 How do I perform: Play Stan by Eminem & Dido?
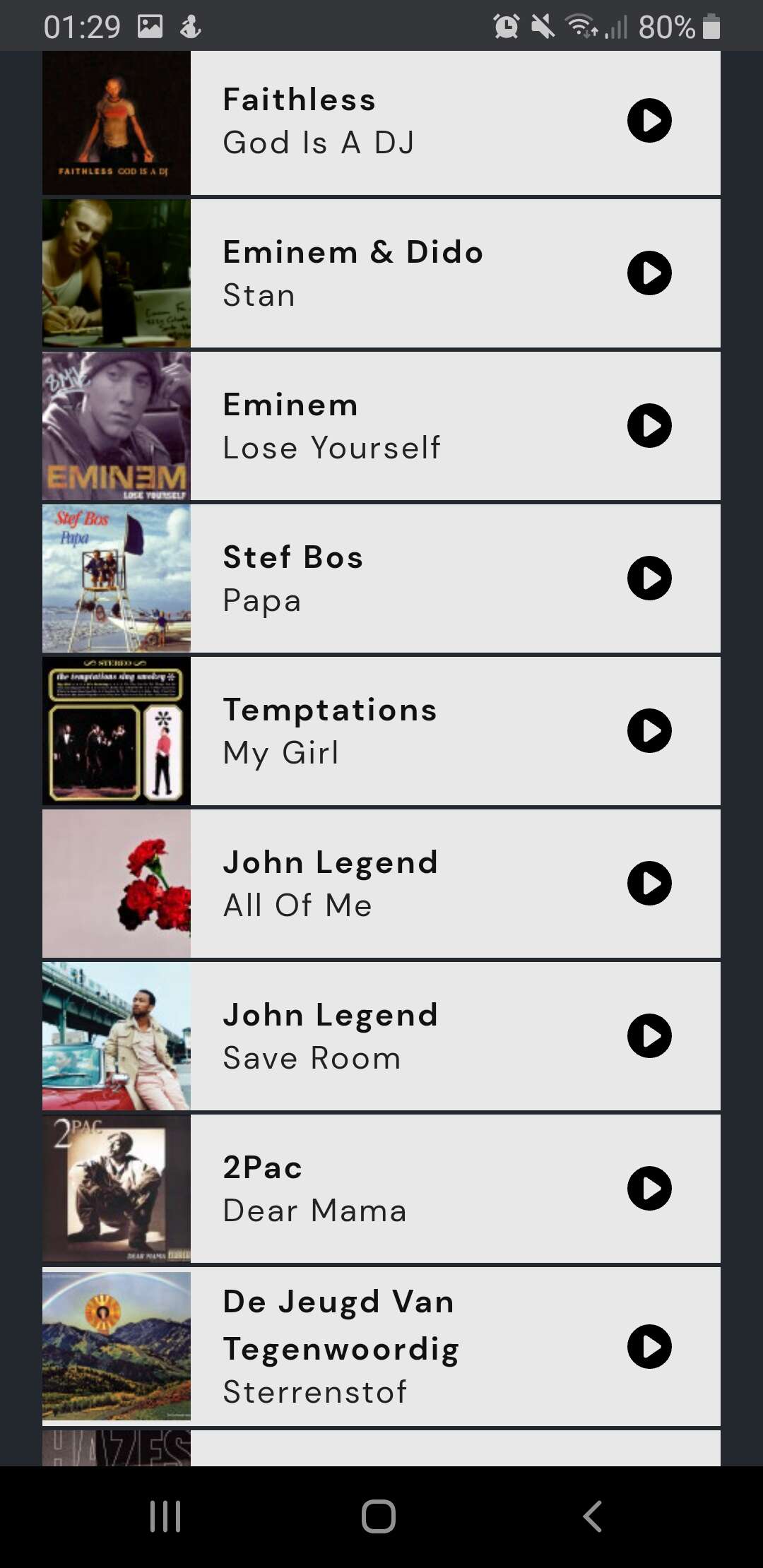tap(649, 273)
